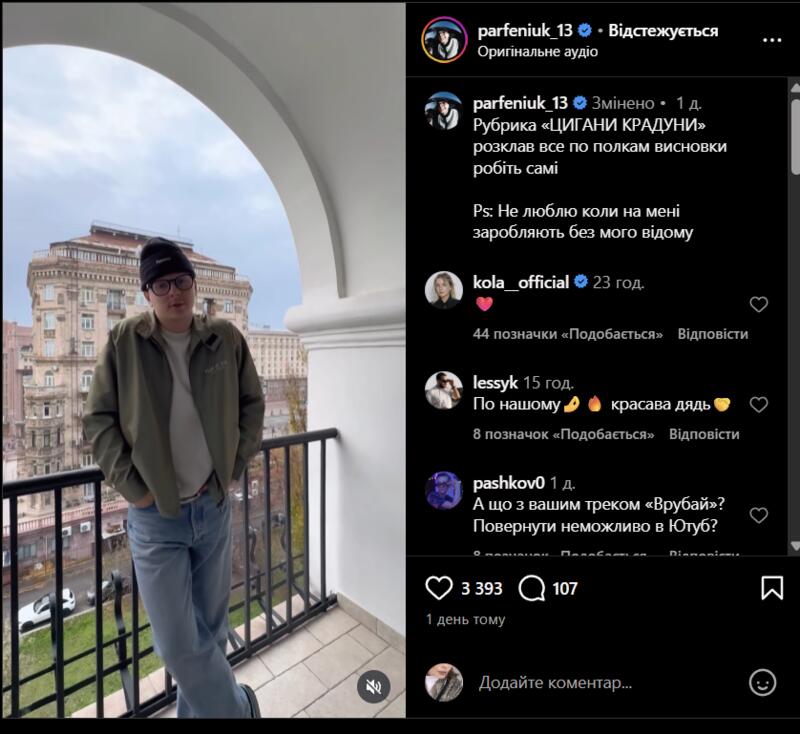Open the three-dot overflow menu
800x734 pixels.
tap(771, 40)
